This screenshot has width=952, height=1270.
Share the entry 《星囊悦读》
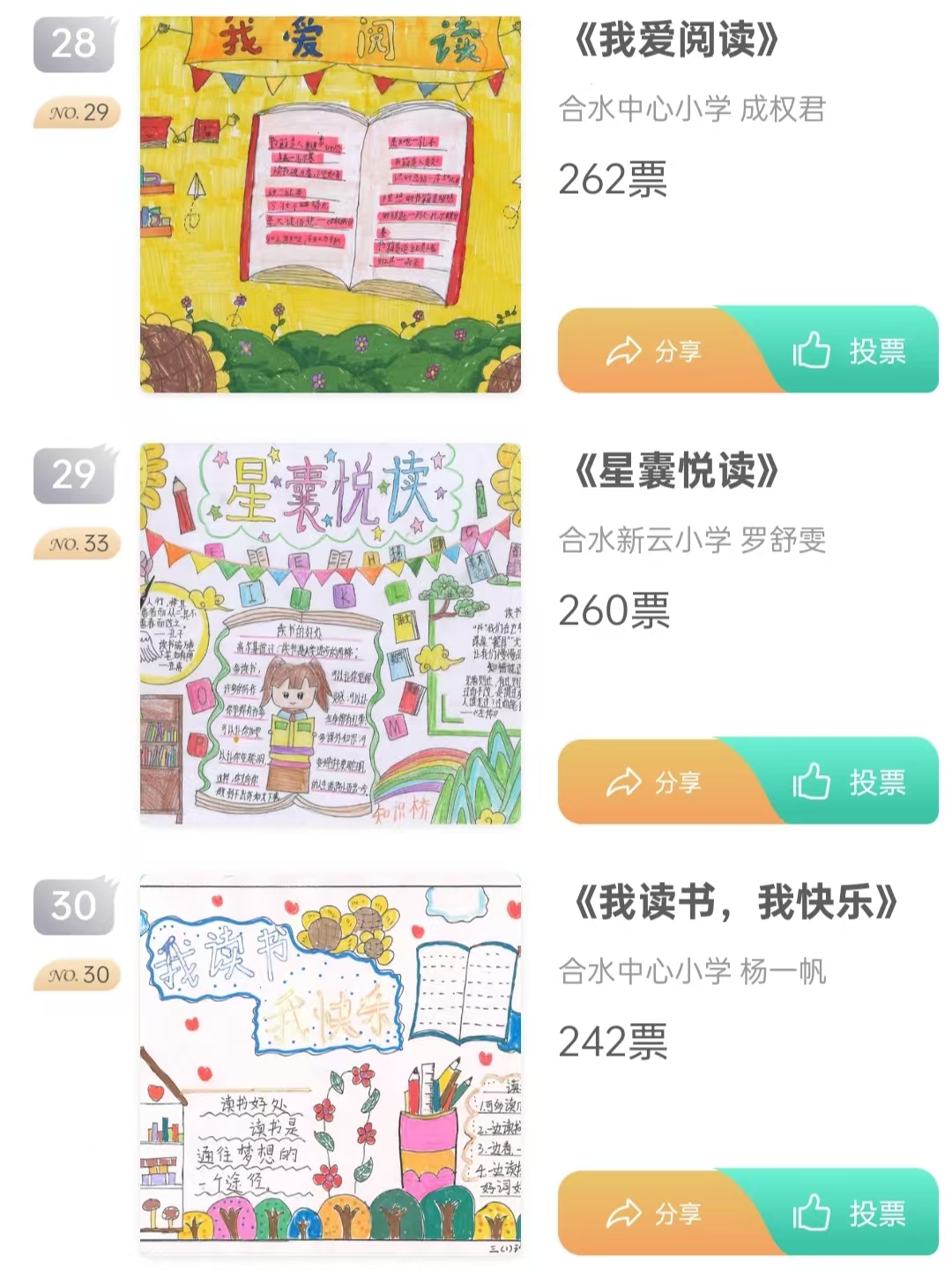click(654, 781)
